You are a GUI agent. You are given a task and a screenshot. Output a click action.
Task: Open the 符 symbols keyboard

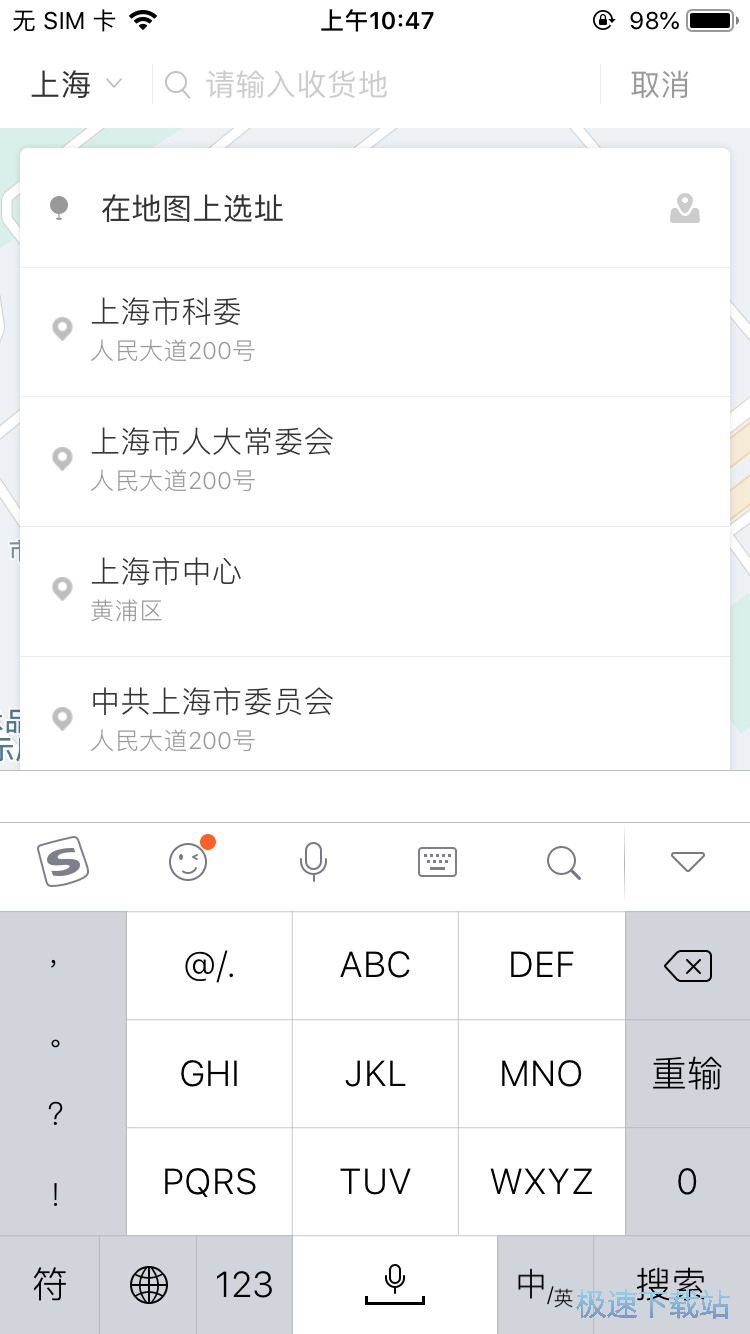(x=50, y=1285)
